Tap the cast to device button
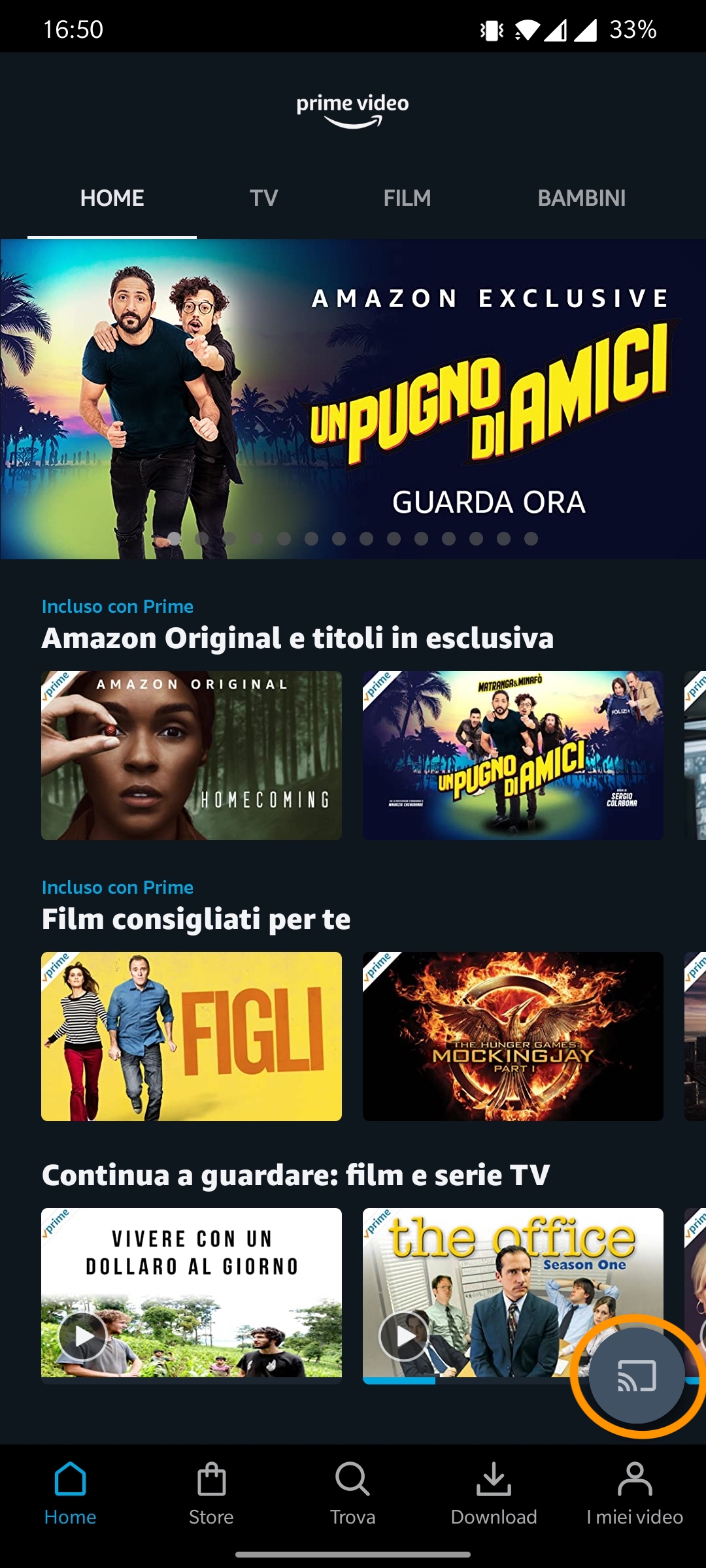This screenshot has height=1568, width=706. click(637, 1375)
